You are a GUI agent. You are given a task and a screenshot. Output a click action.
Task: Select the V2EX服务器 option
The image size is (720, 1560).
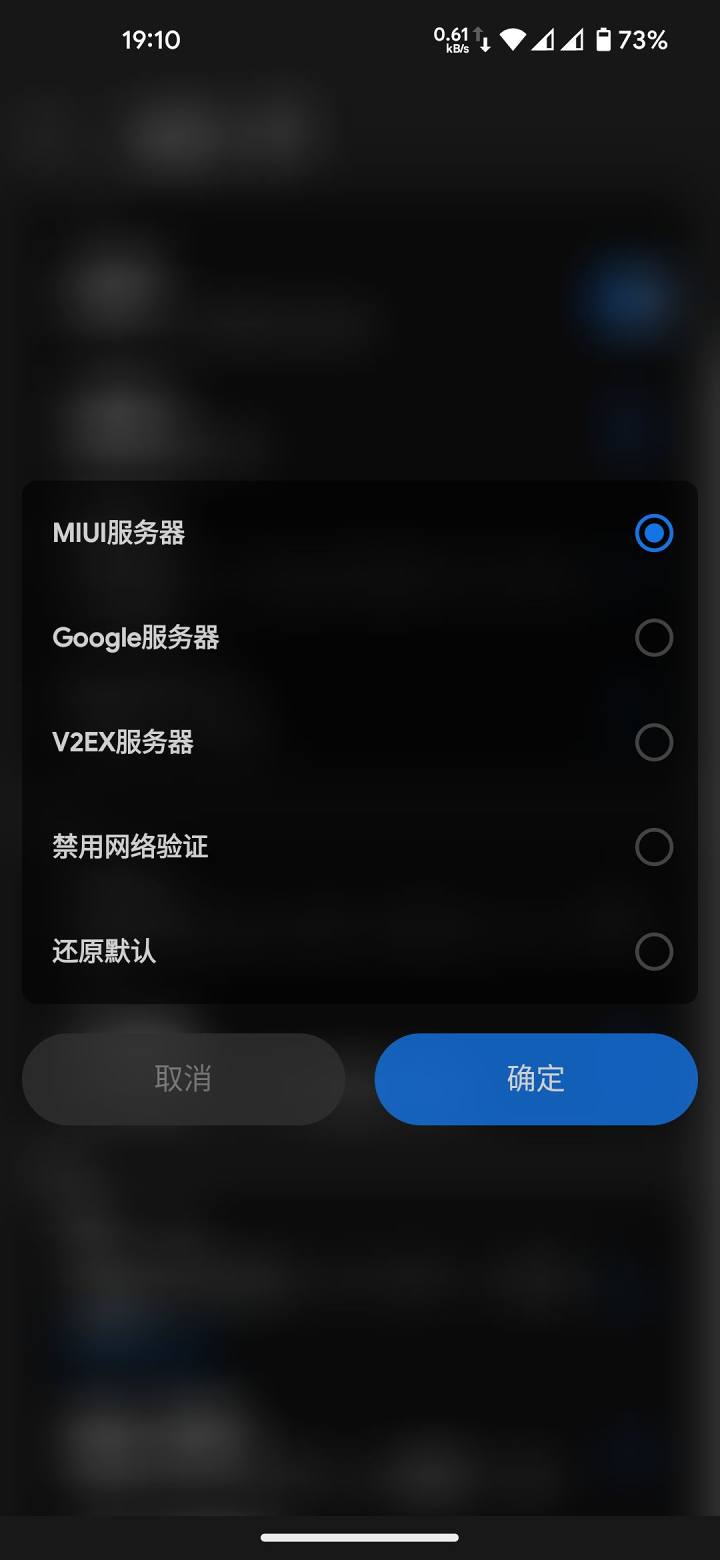[653, 742]
